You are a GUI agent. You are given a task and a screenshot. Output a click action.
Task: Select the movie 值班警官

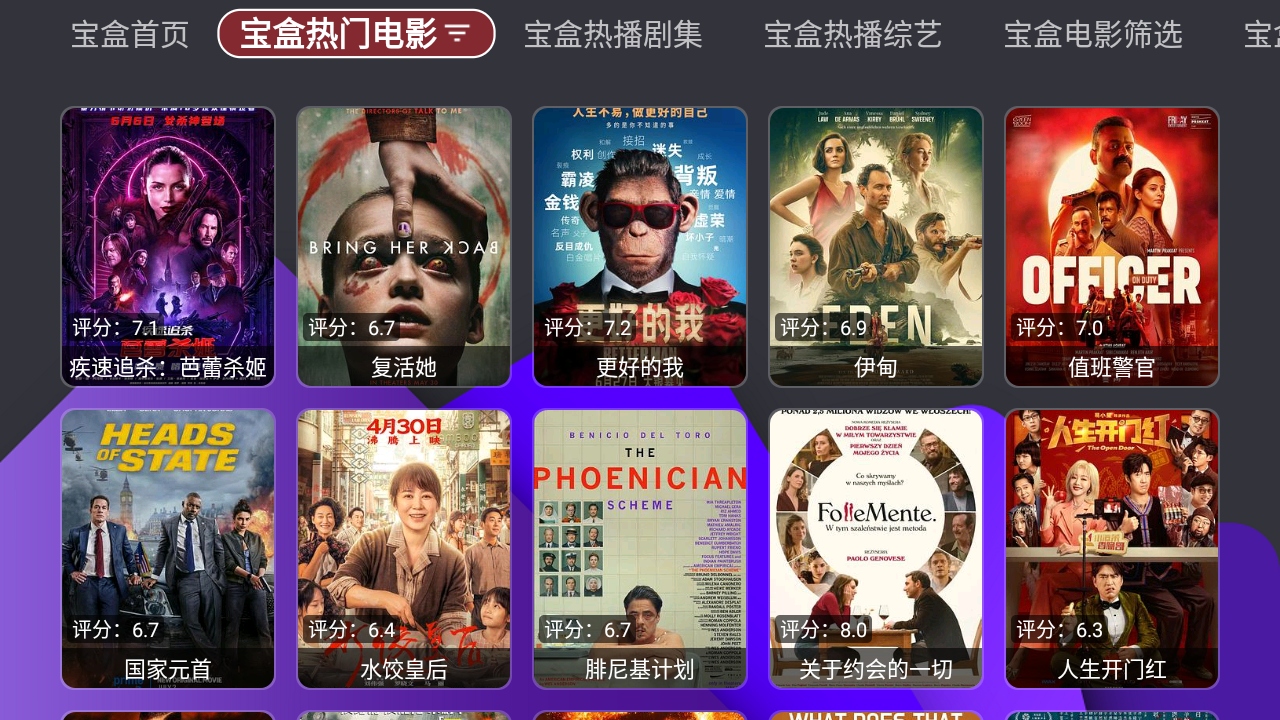click(x=1112, y=246)
